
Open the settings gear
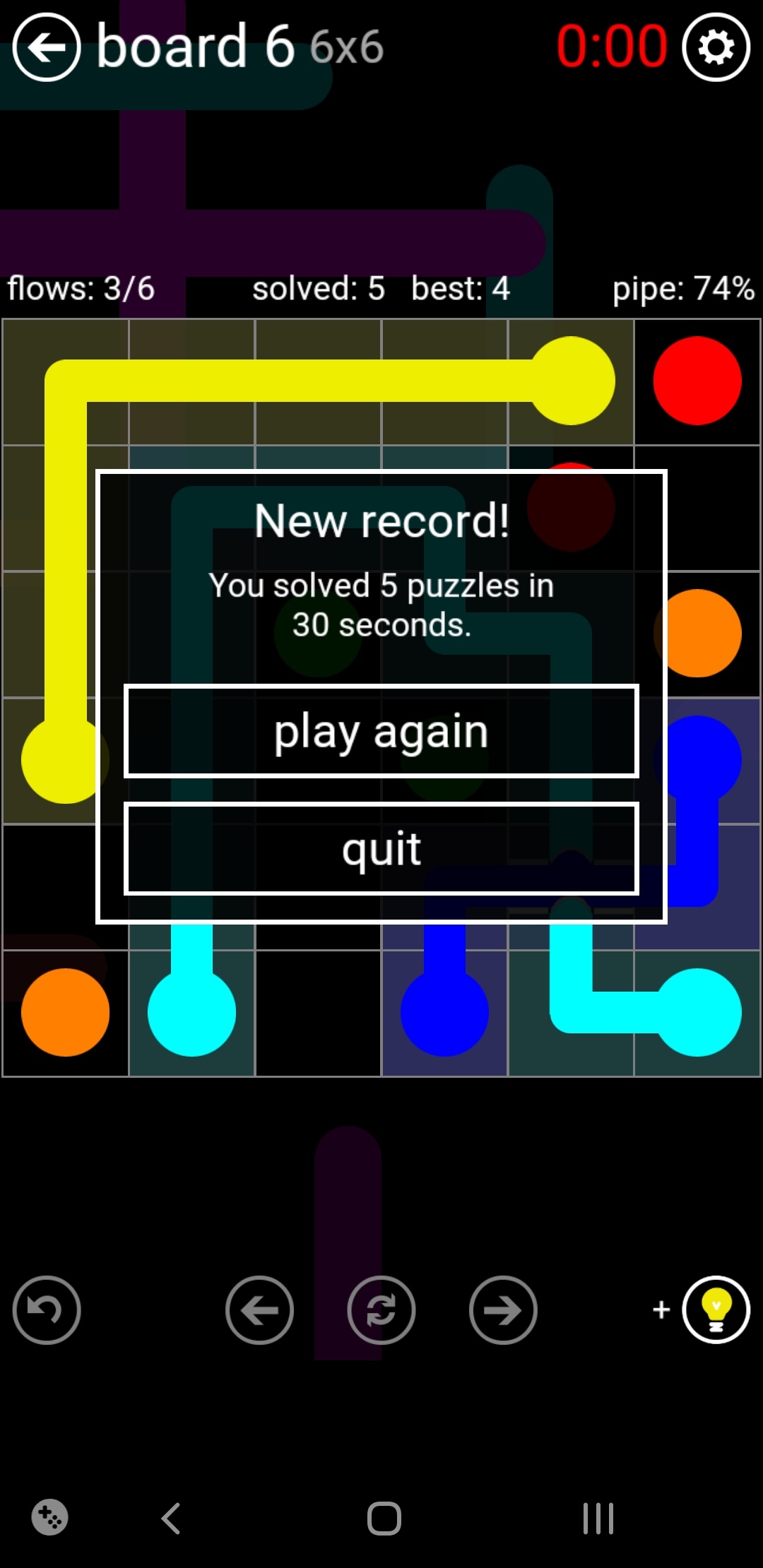point(716,48)
